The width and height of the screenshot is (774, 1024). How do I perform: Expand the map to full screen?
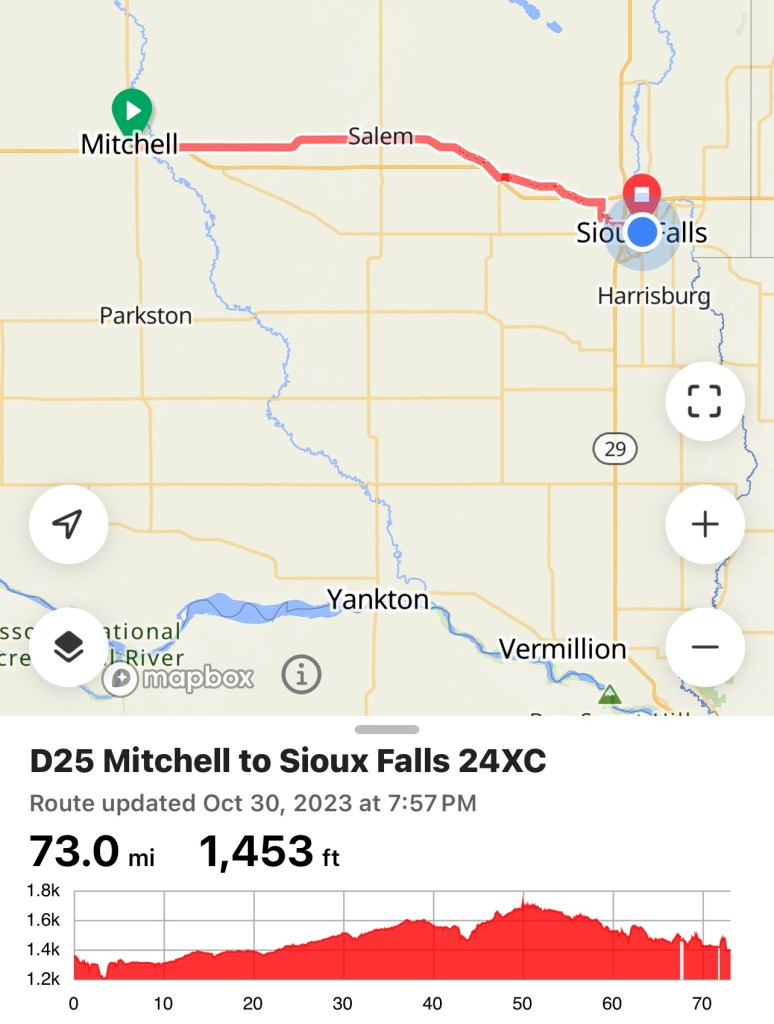coord(705,401)
